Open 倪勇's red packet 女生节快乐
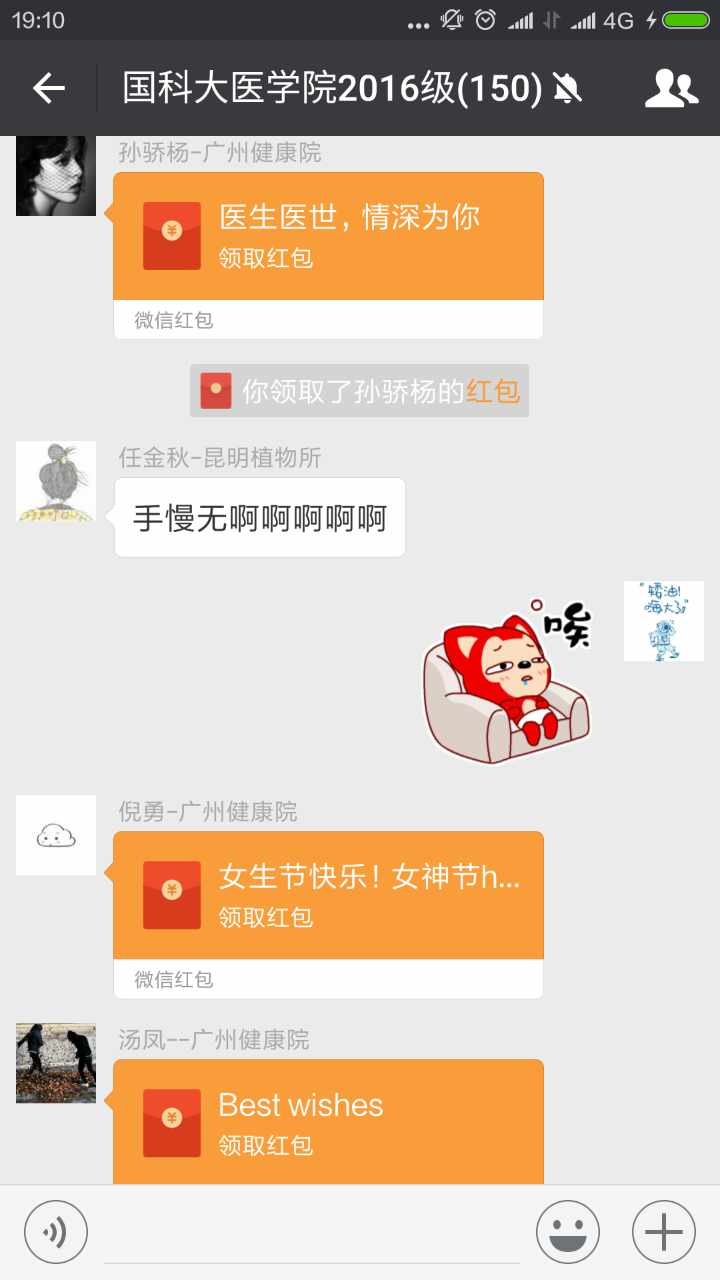Image resolution: width=720 pixels, height=1280 pixels. click(x=328, y=914)
